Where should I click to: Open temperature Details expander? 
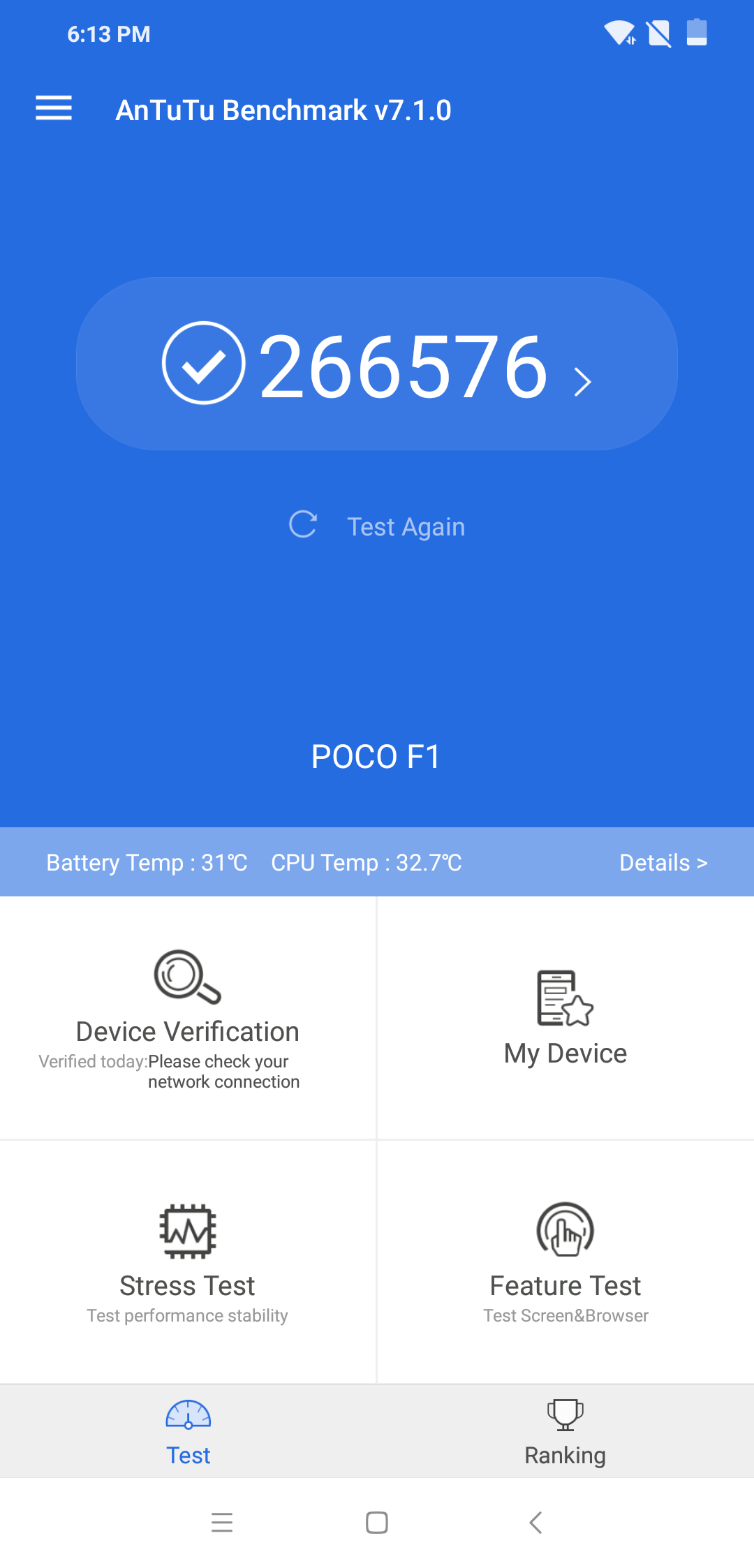pos(662,862)
